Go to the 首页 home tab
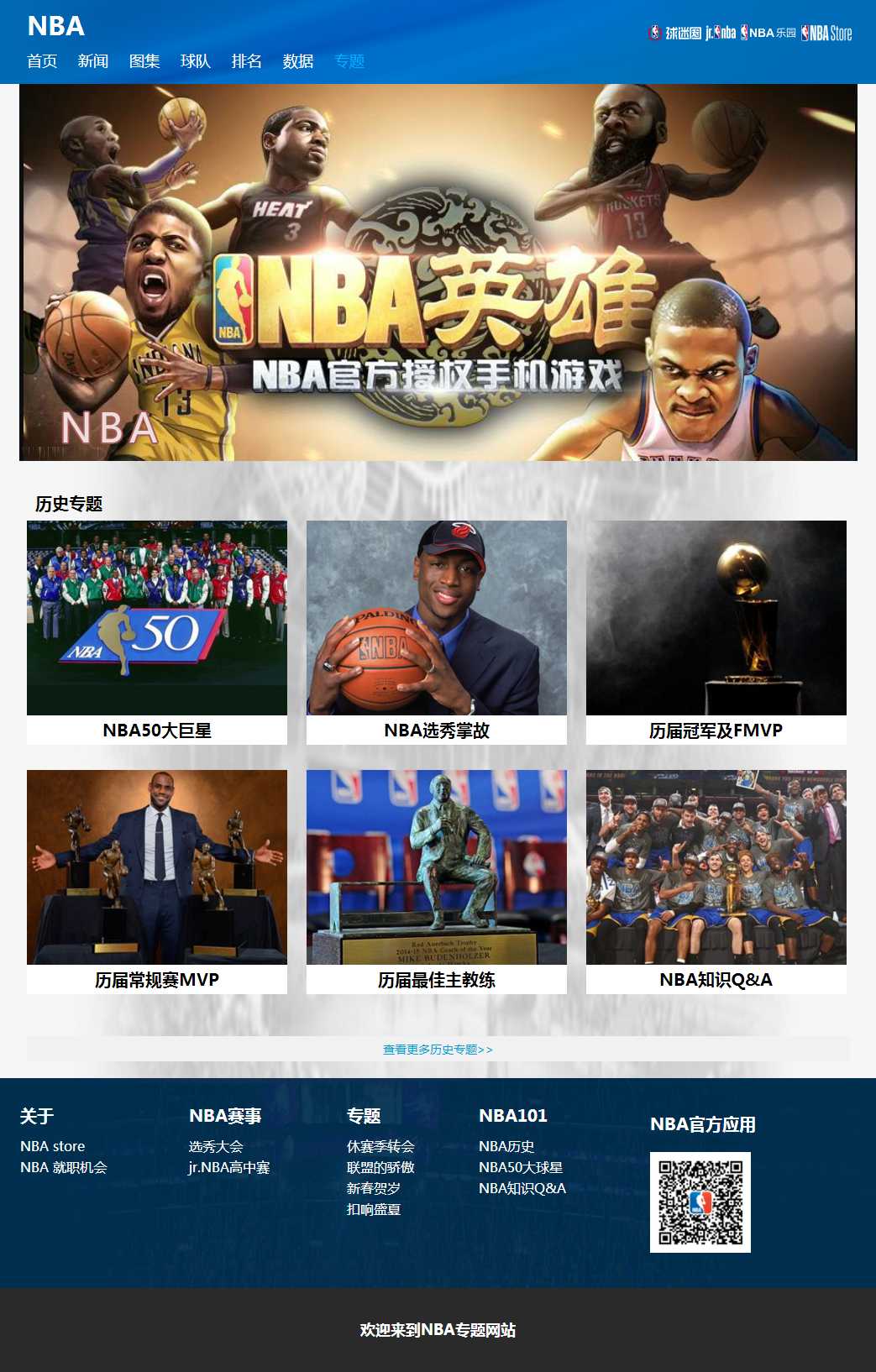 42,61
